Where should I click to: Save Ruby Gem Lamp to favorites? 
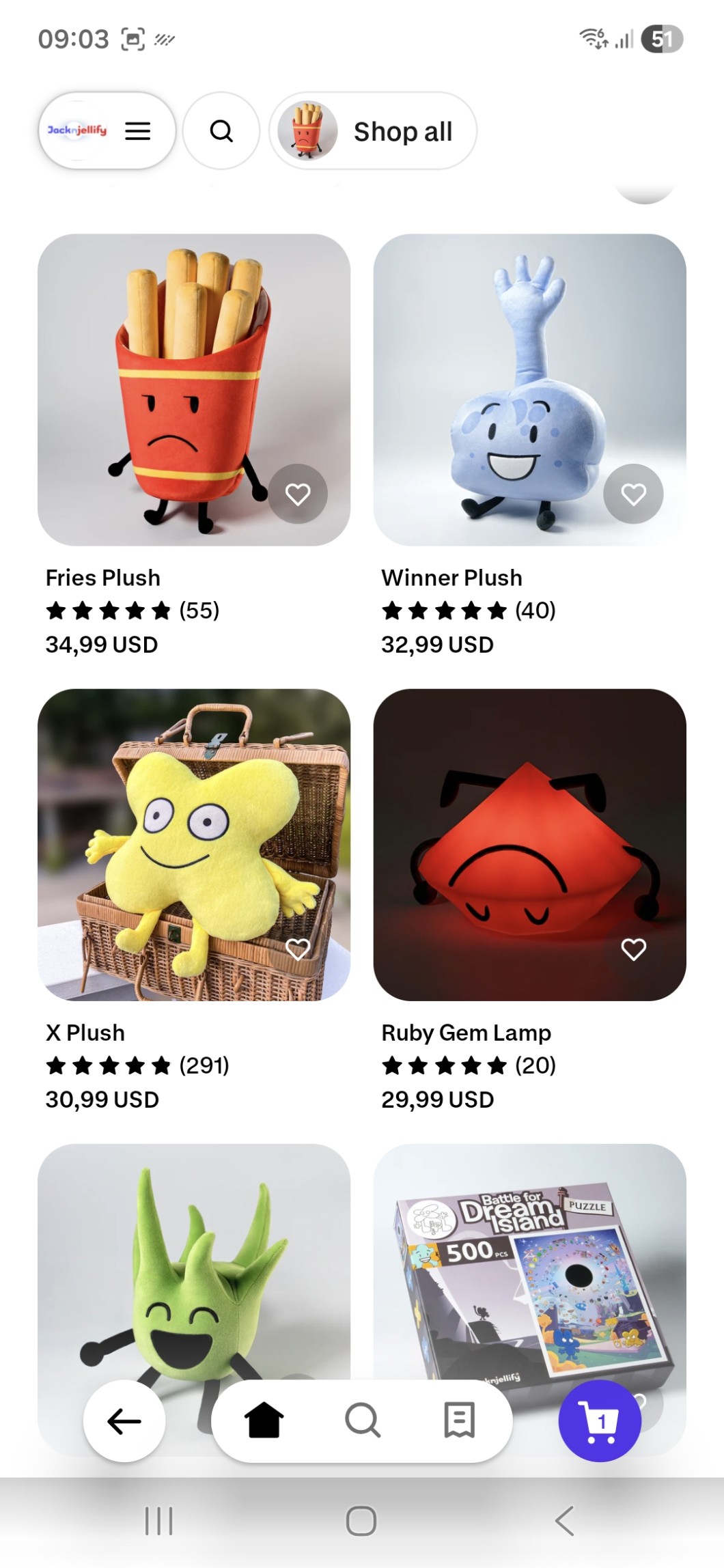tap(633, 949)
